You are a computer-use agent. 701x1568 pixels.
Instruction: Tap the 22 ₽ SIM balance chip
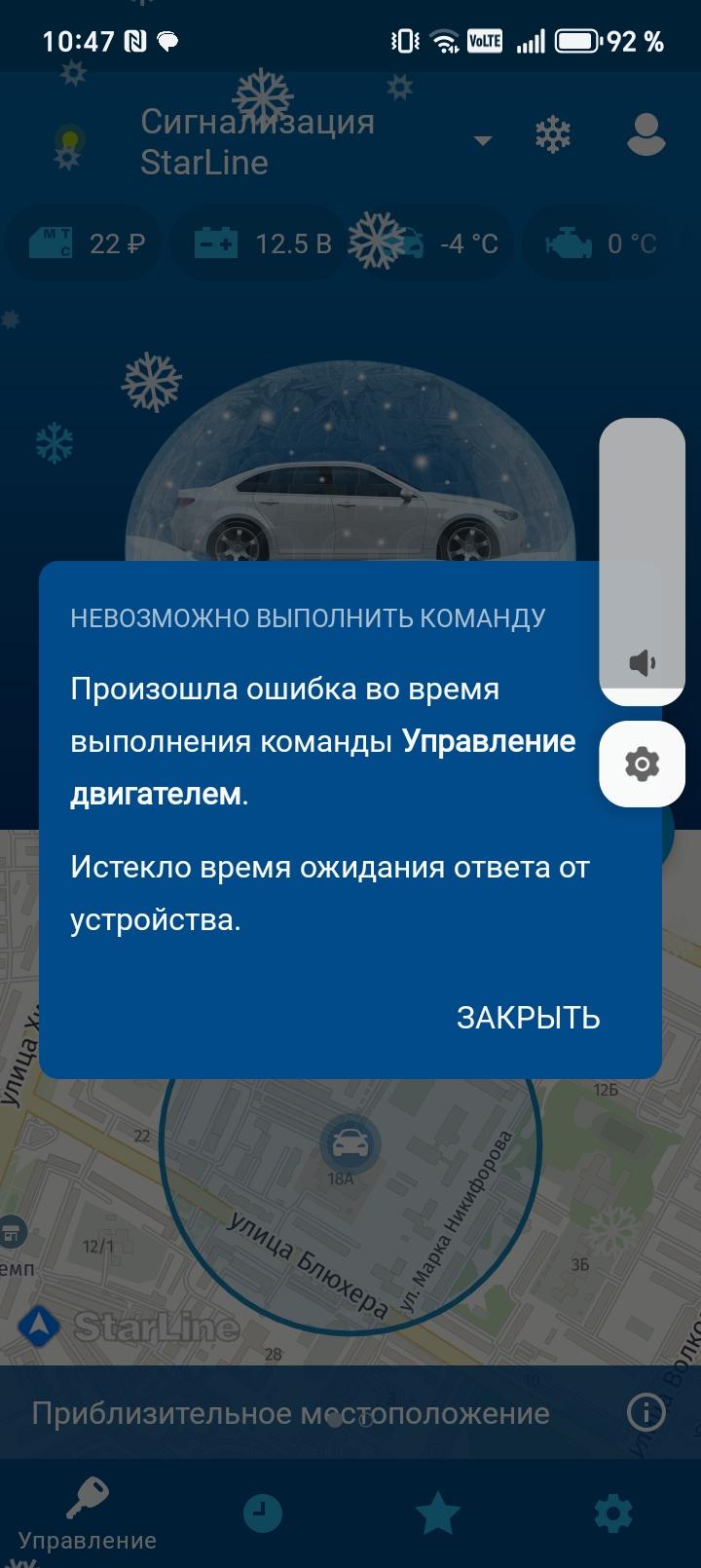click(x=87, y=243)
